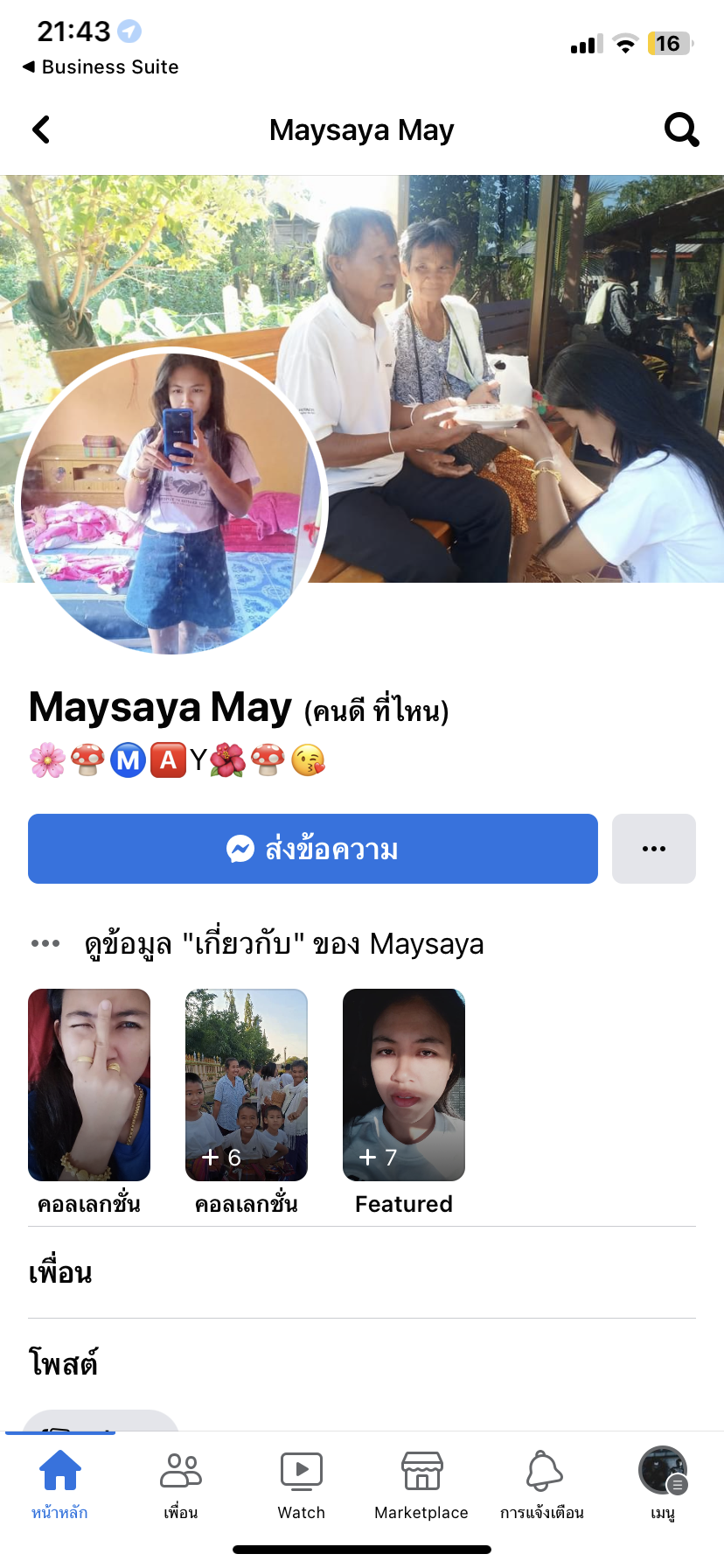The width and height of the screenshot is (724, 1568).
Task: Switch to the หน้าหลัก home tab
Action: point(59,1484)
